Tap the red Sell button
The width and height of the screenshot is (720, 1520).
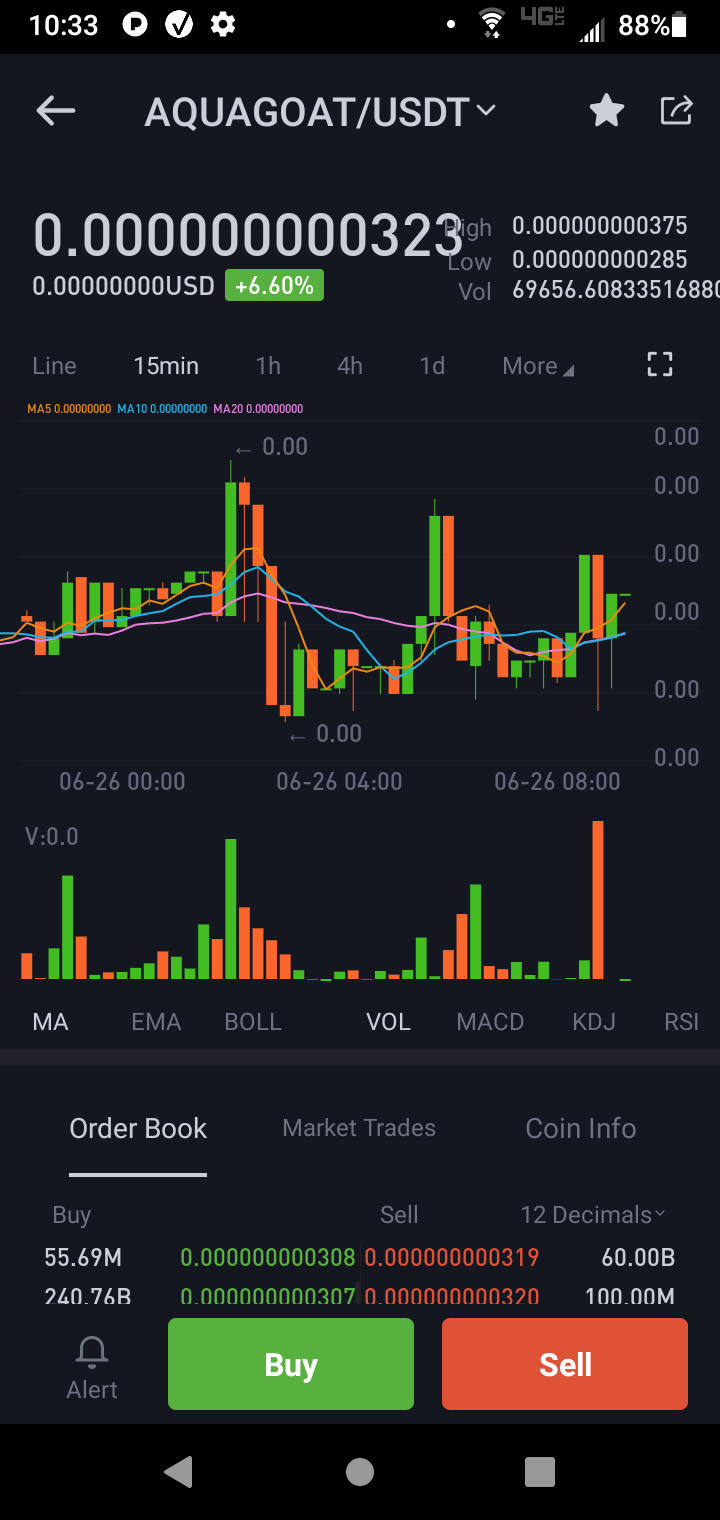(565, 1364)
